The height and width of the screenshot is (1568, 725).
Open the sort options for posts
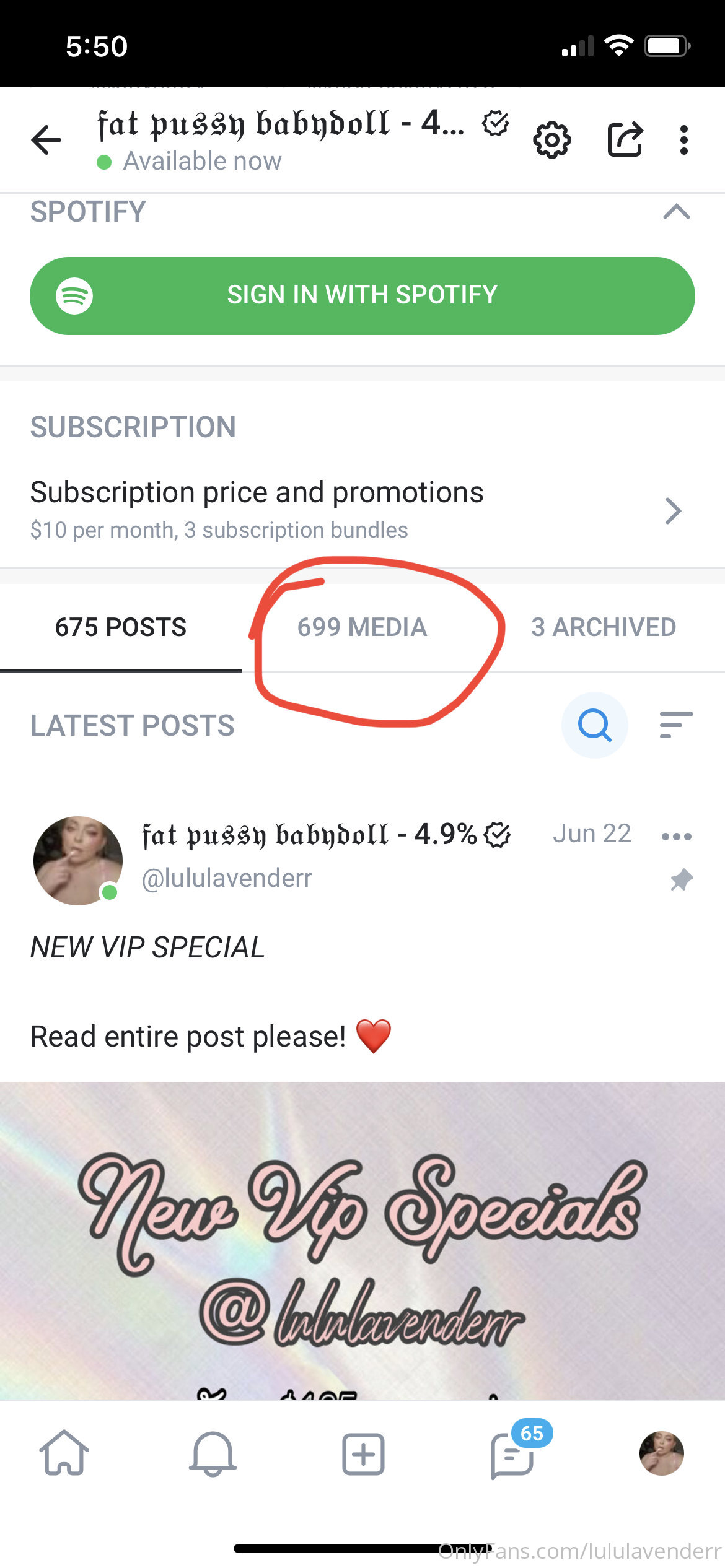point(675,725)
